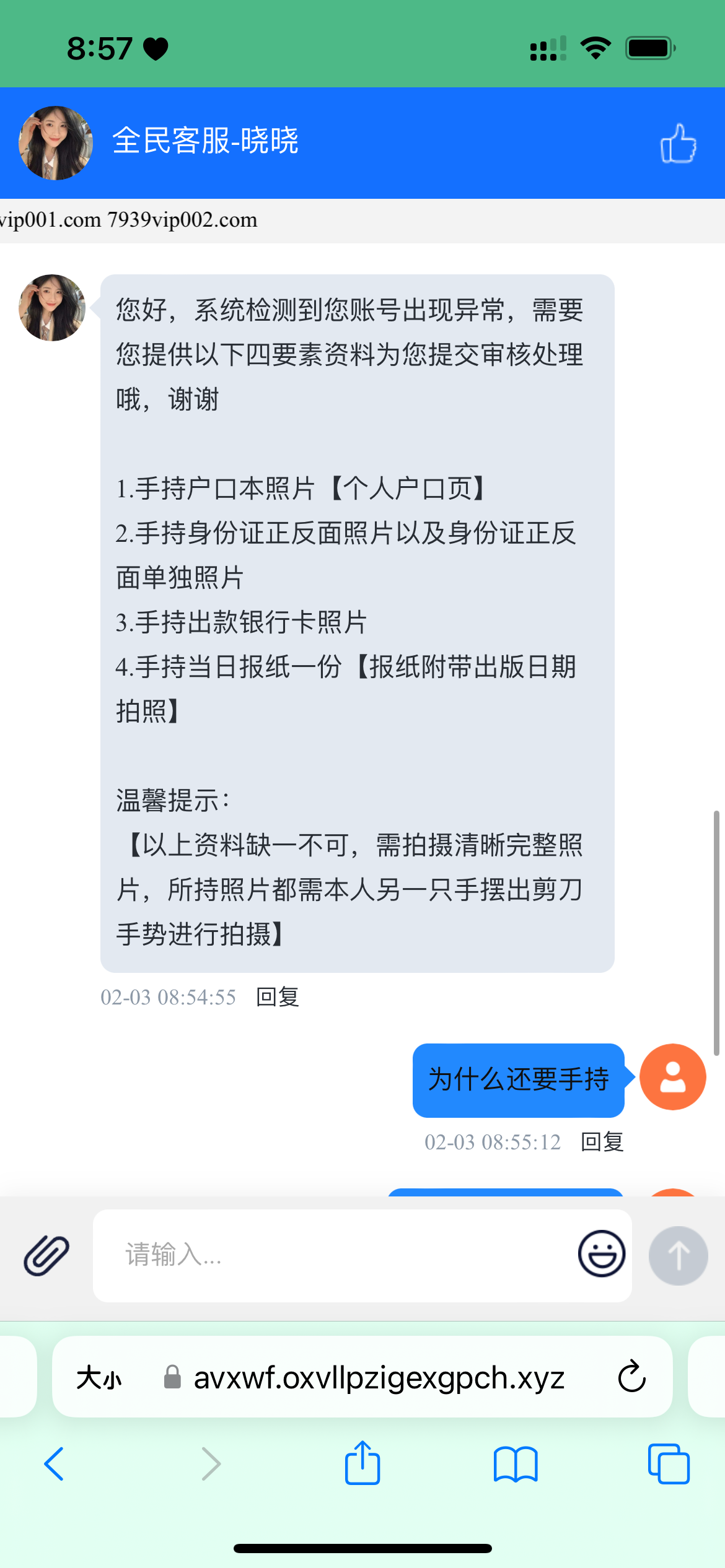Reply to the agent's 08:54:55 message
This screenshot has width=725, height=1568.
point(278,997)
